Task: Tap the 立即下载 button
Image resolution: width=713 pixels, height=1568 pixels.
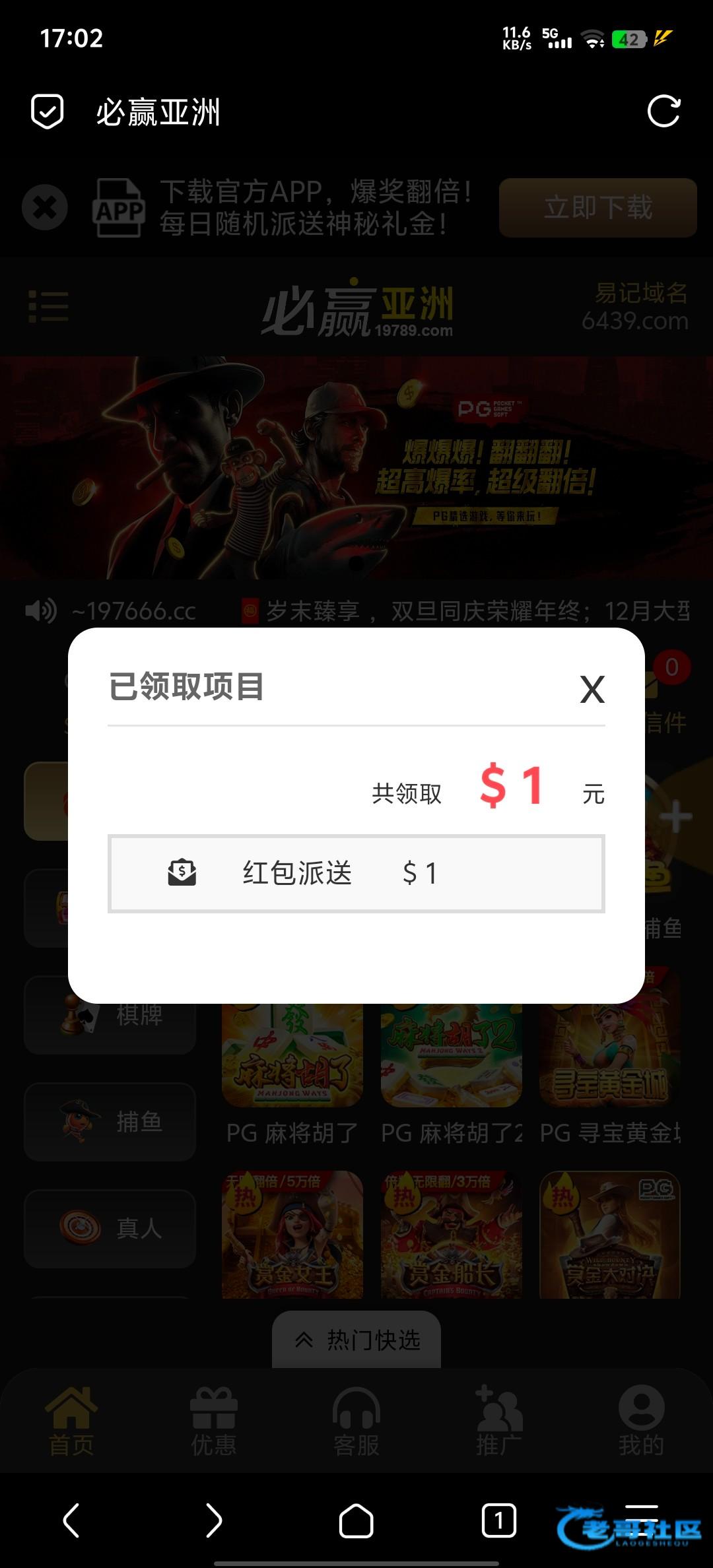Action: (597, 207)
